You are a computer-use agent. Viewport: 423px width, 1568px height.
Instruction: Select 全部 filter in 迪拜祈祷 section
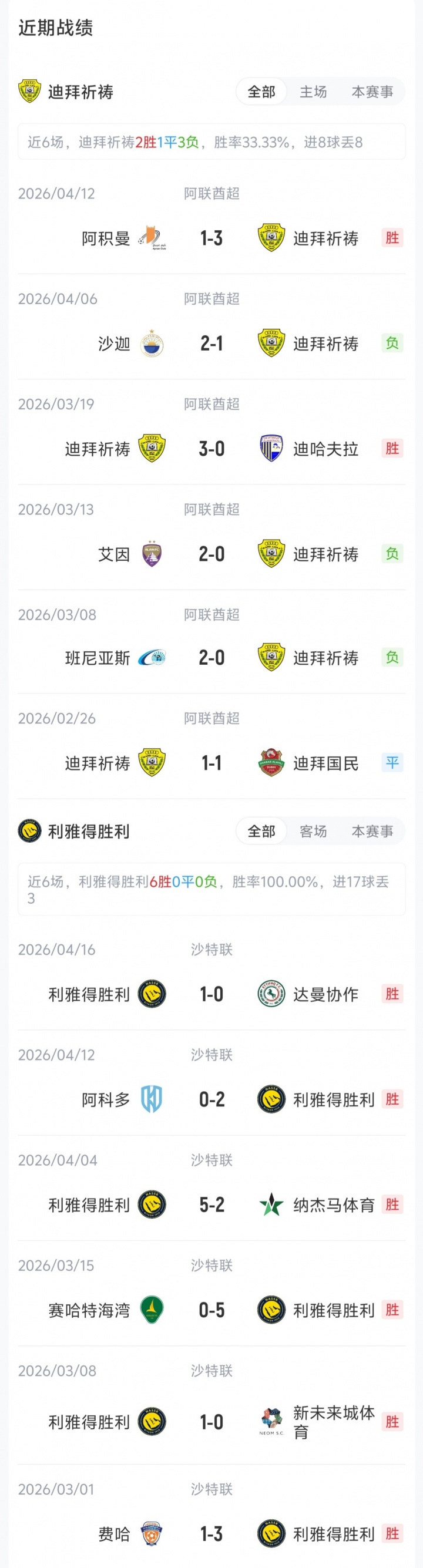coord(261,92)
